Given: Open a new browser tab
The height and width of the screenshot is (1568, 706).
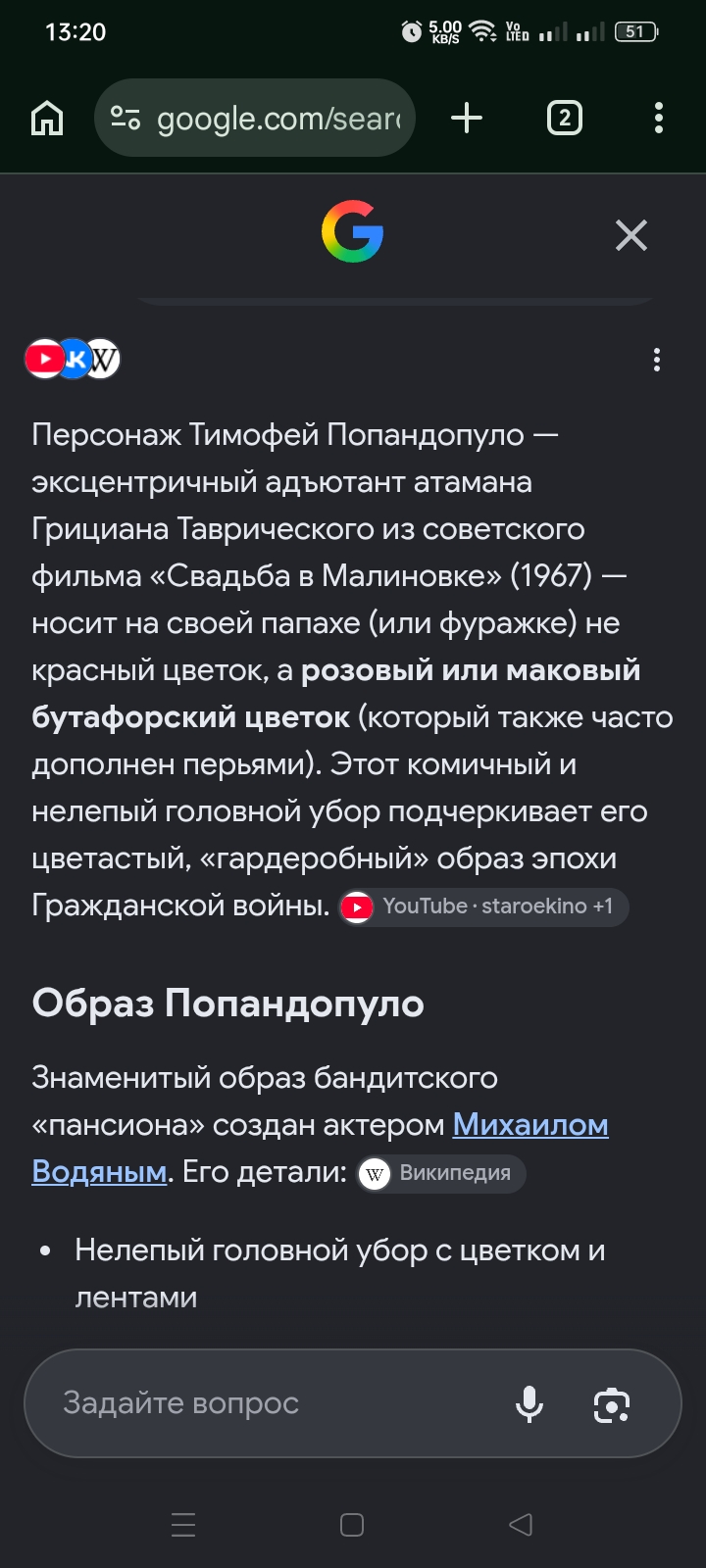Looking at the screenshot, I should [x=467, y=119].
